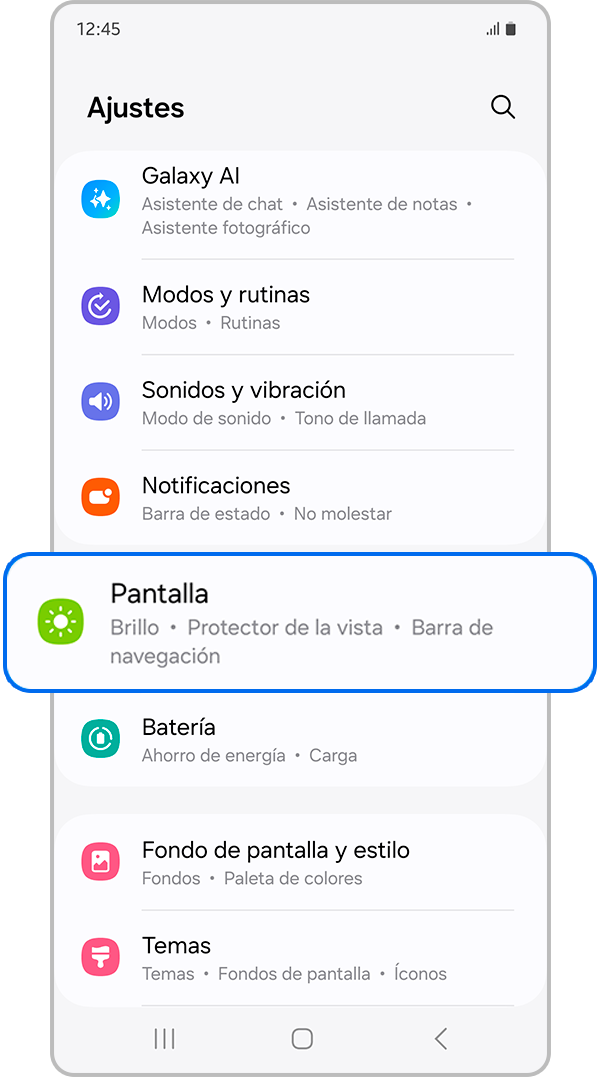Go to the home screen
The width and height of the screenshot is (600, 1077).
302,1038
